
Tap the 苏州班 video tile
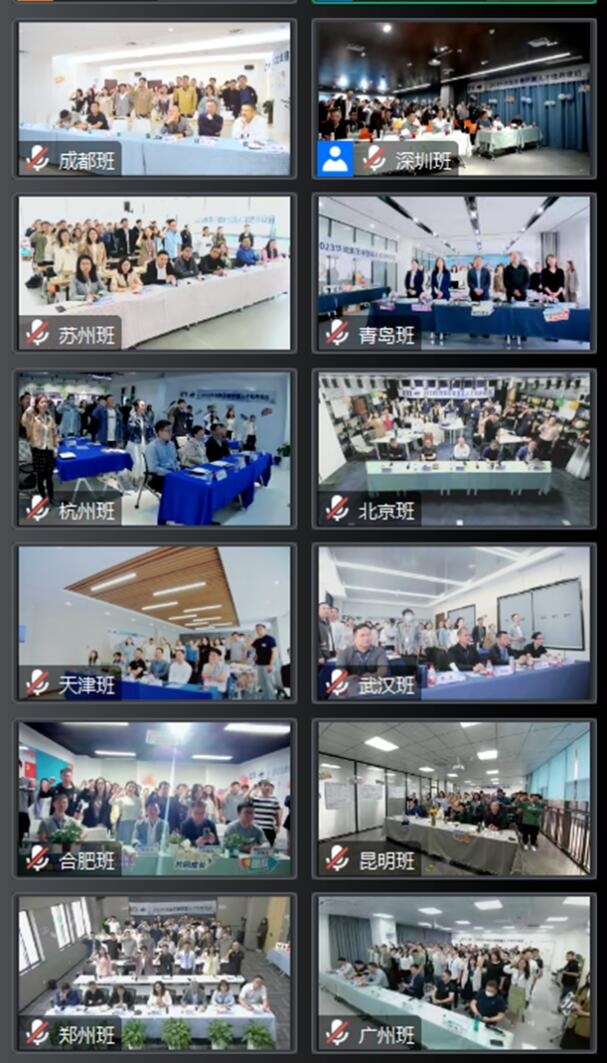tap(155, 272)
